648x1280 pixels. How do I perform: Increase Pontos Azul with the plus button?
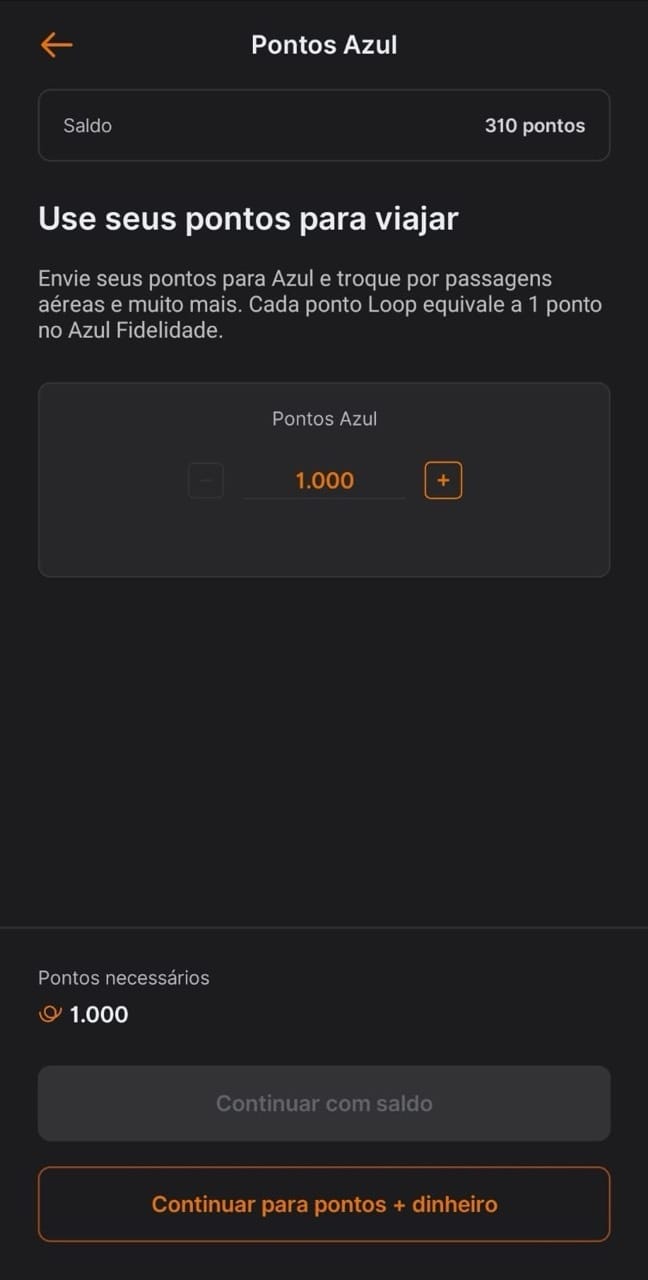pyautogui.click(x=443, y=481)
